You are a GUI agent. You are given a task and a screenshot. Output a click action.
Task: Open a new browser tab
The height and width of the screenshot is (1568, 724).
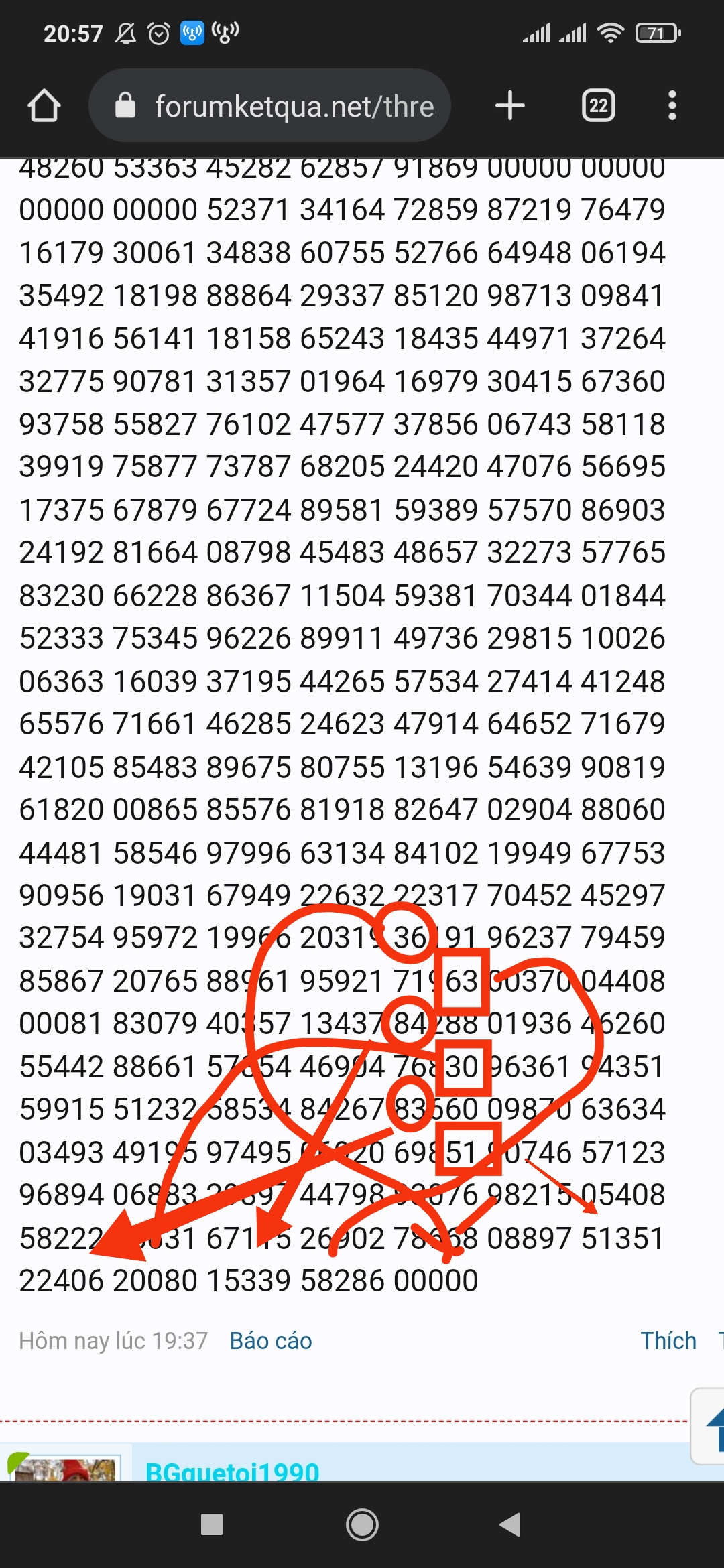click(x=510, y=105)
